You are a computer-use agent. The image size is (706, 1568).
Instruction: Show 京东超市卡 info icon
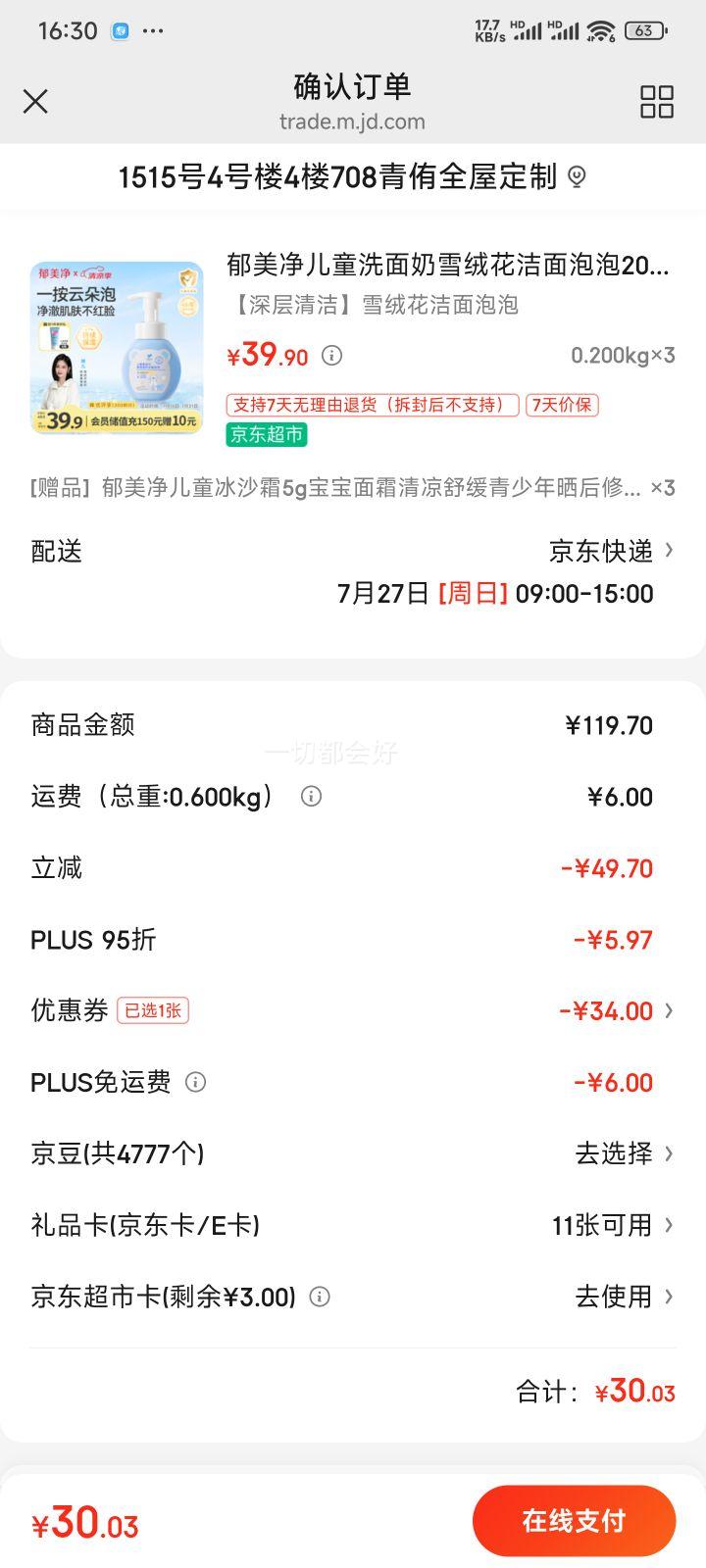[320, 1297]
